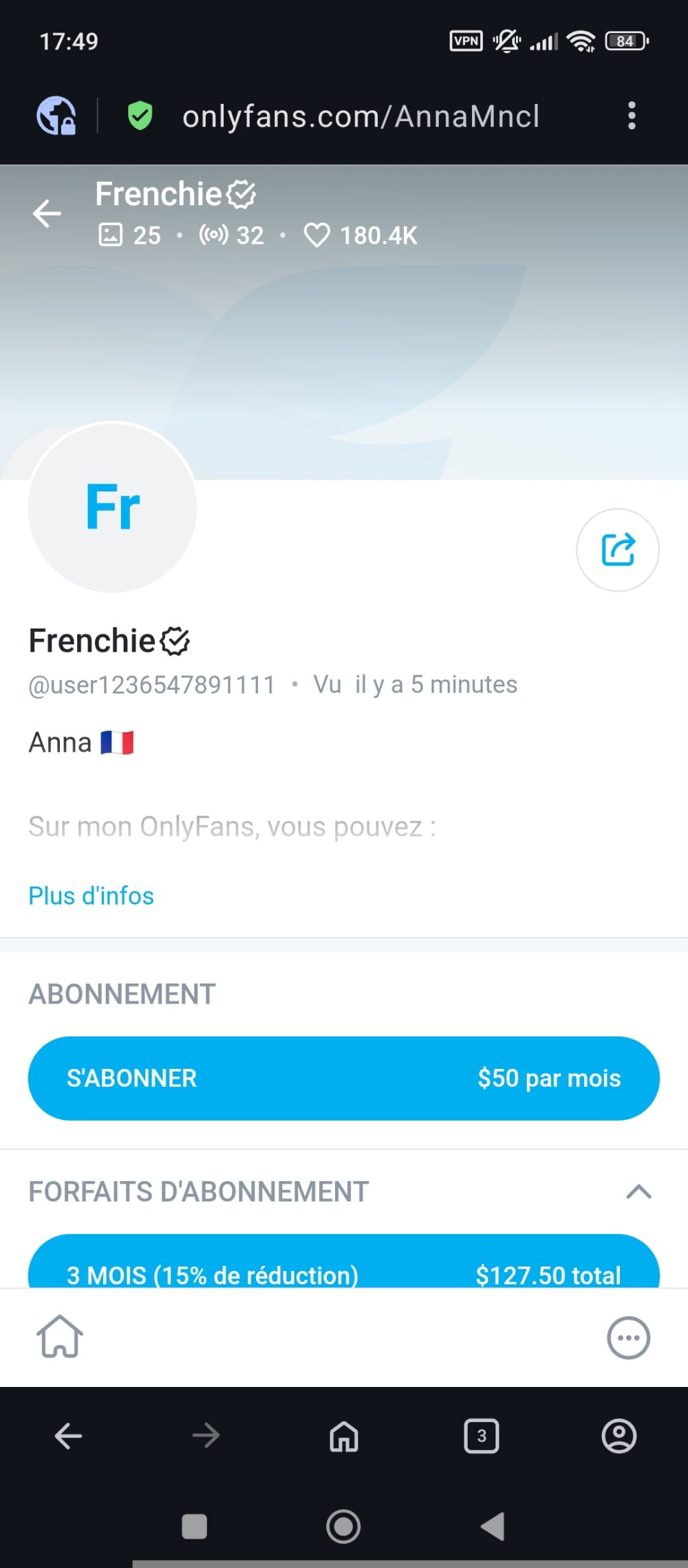Click the home icon in the bottom toolbar

point(61,1336)
